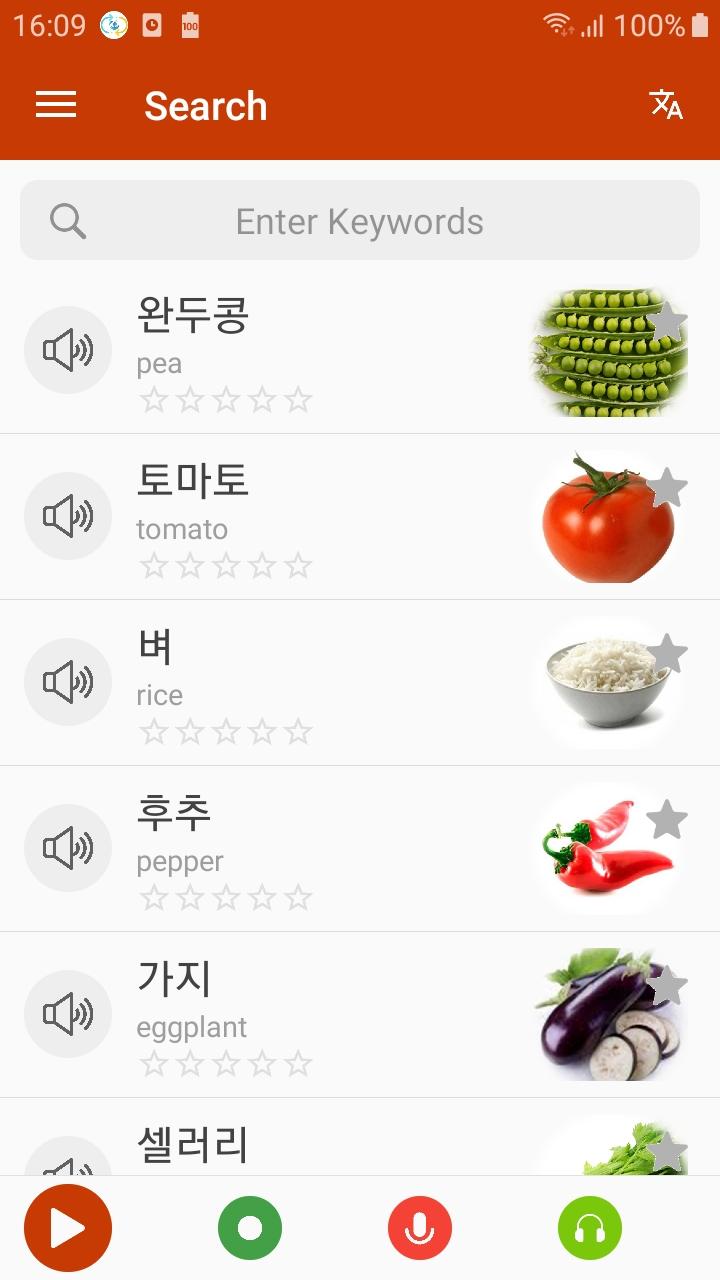
Task: Rate the pea word with first star
Action: pos(155,398)
